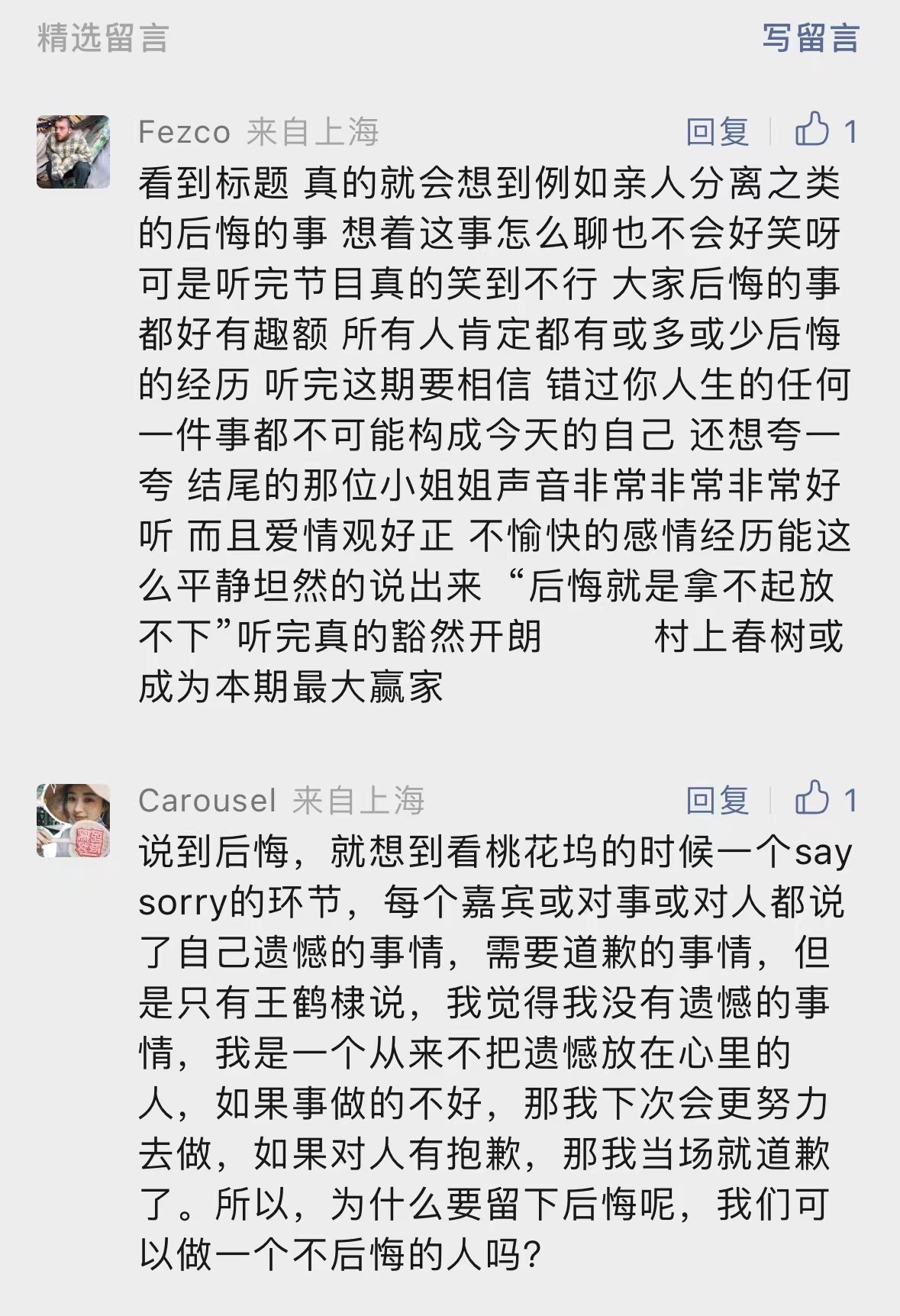Open Fezco's profile avatar
900x1316 pixels.
click(x=73, y=152)
